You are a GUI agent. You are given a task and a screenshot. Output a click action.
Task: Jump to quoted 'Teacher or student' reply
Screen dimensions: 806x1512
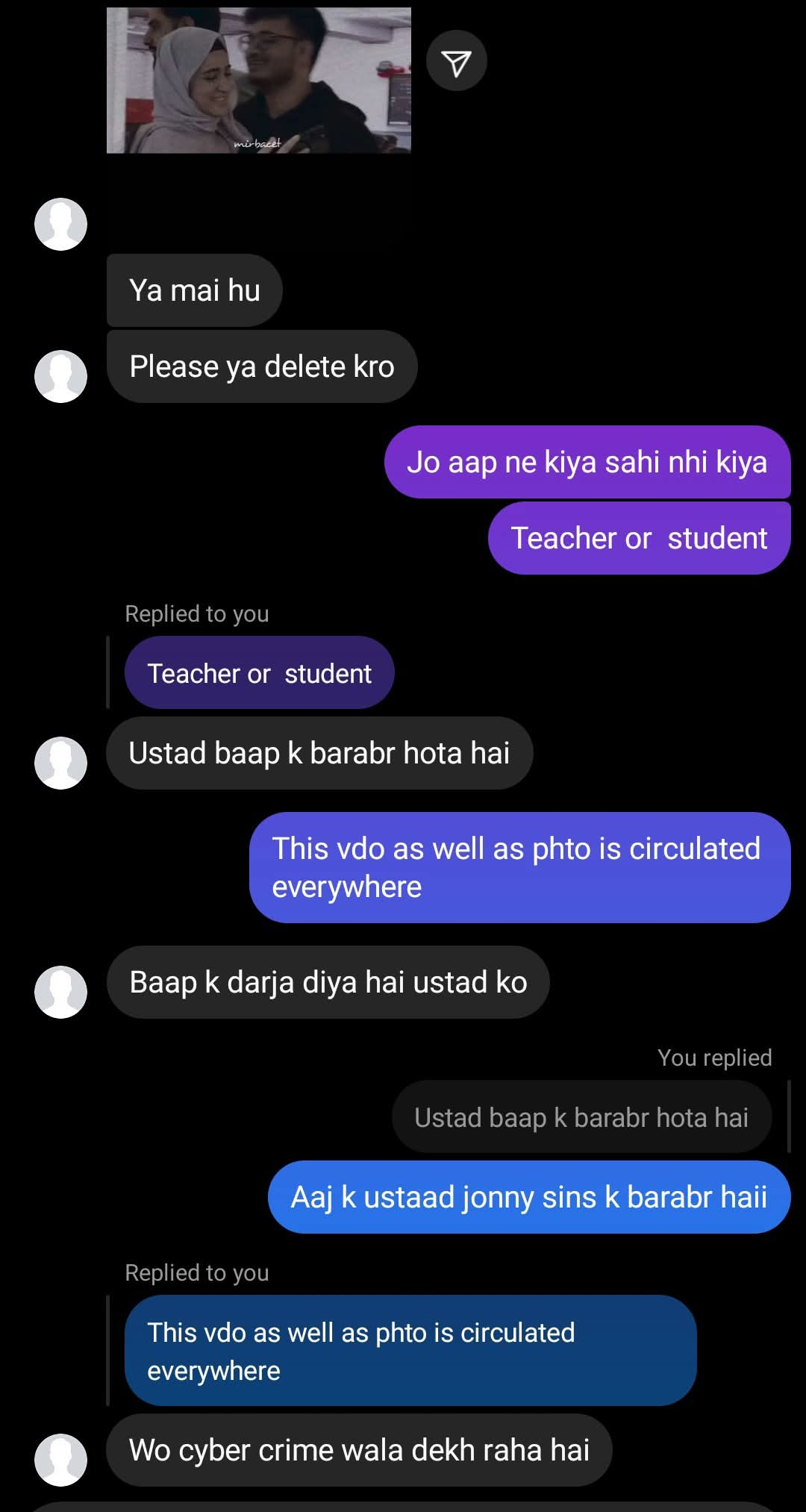[259, 673]
